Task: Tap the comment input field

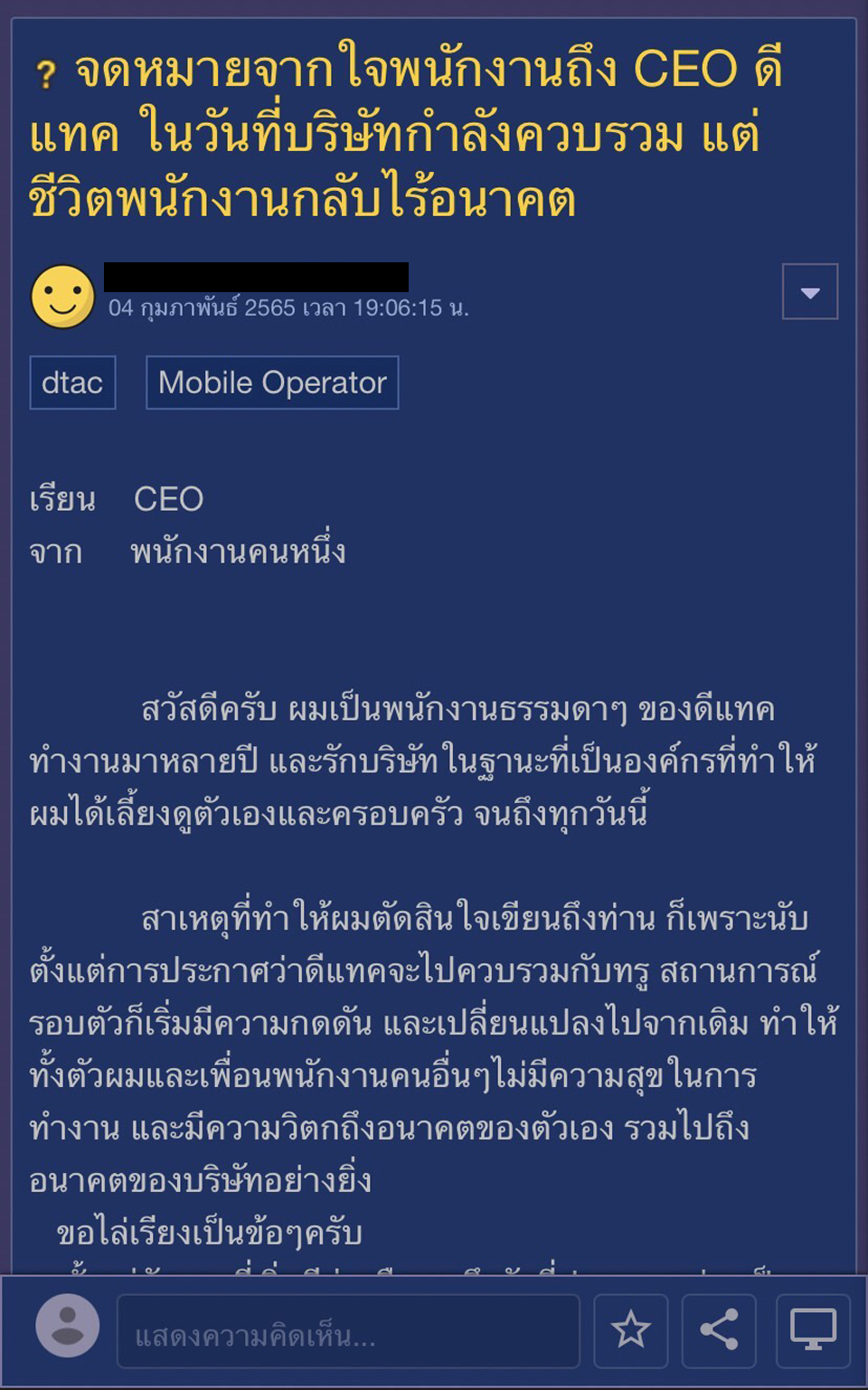Action: [348, 1331]
